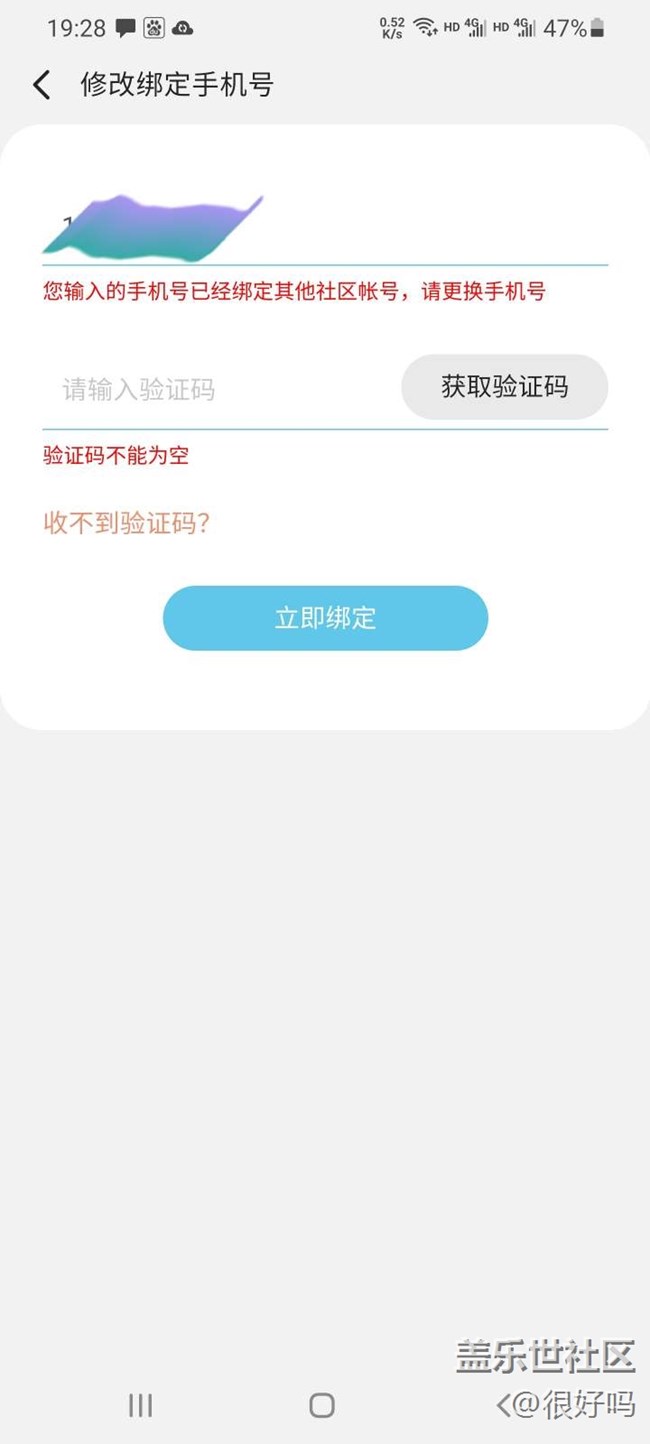Tap 获取验证码 button
Viewport: 650px width, 1444px height.
pyautogui.click(x=504, y=387)
